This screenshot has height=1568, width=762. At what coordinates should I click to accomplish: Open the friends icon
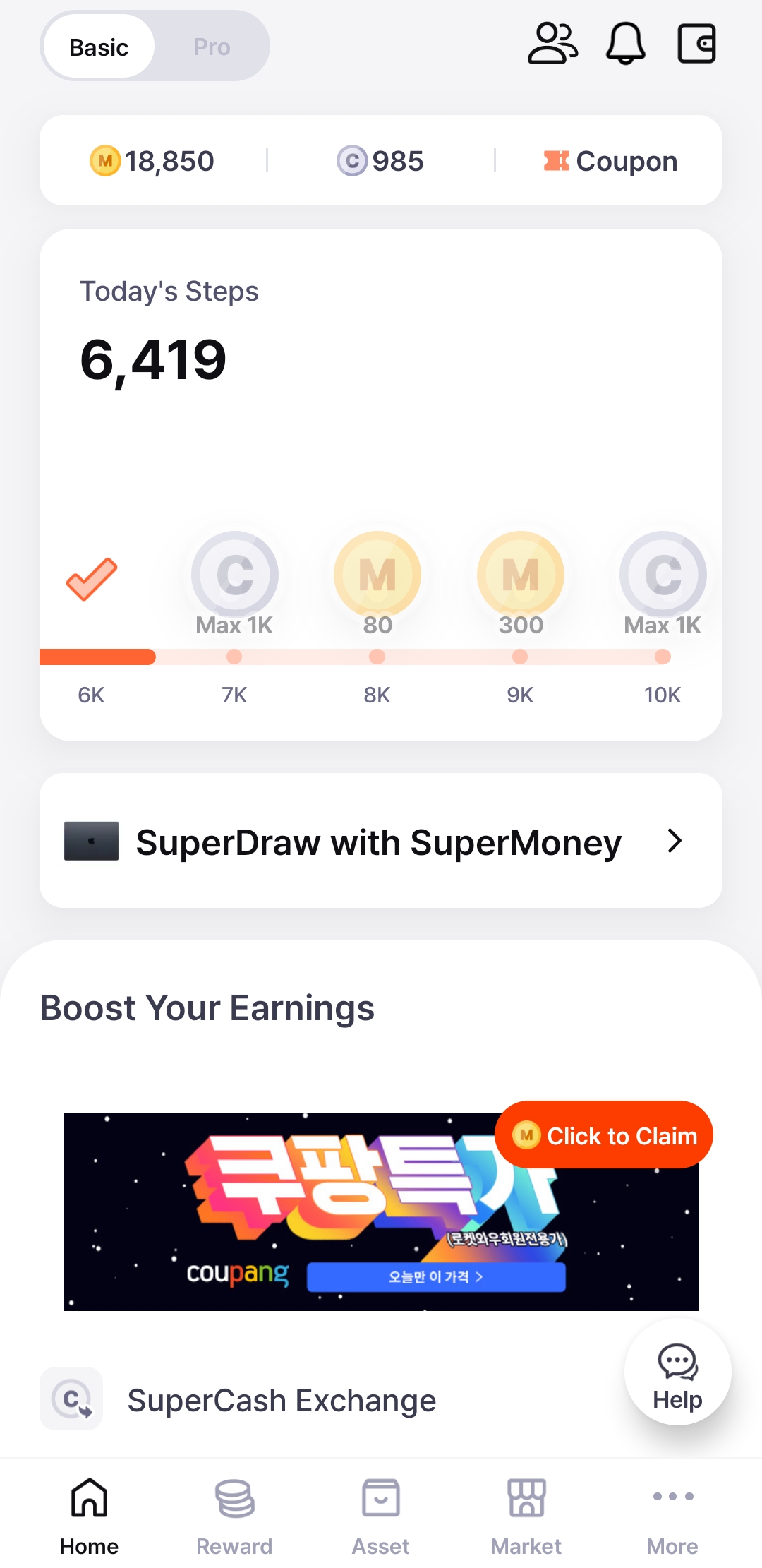(x=553, y=44)
